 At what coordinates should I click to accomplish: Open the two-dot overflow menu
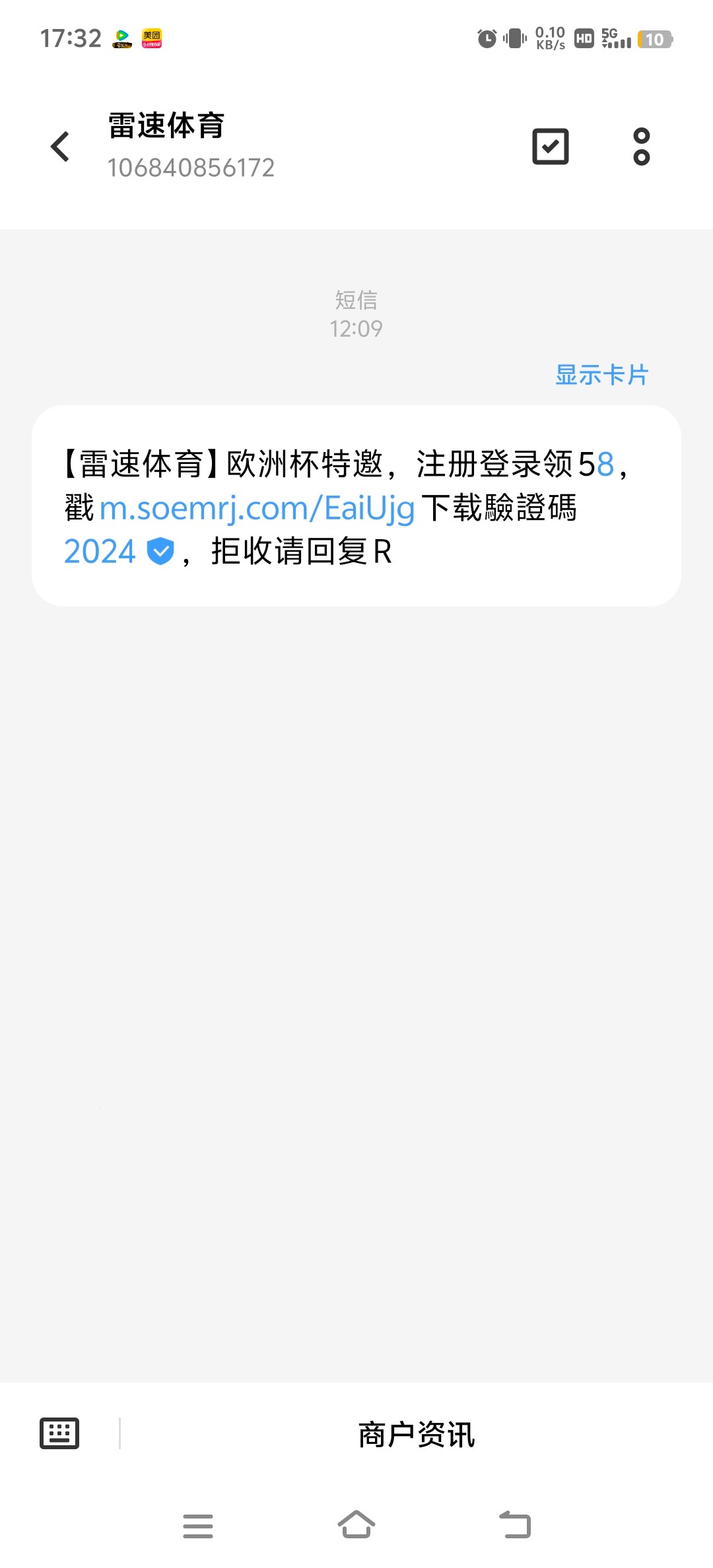[641, 146]
